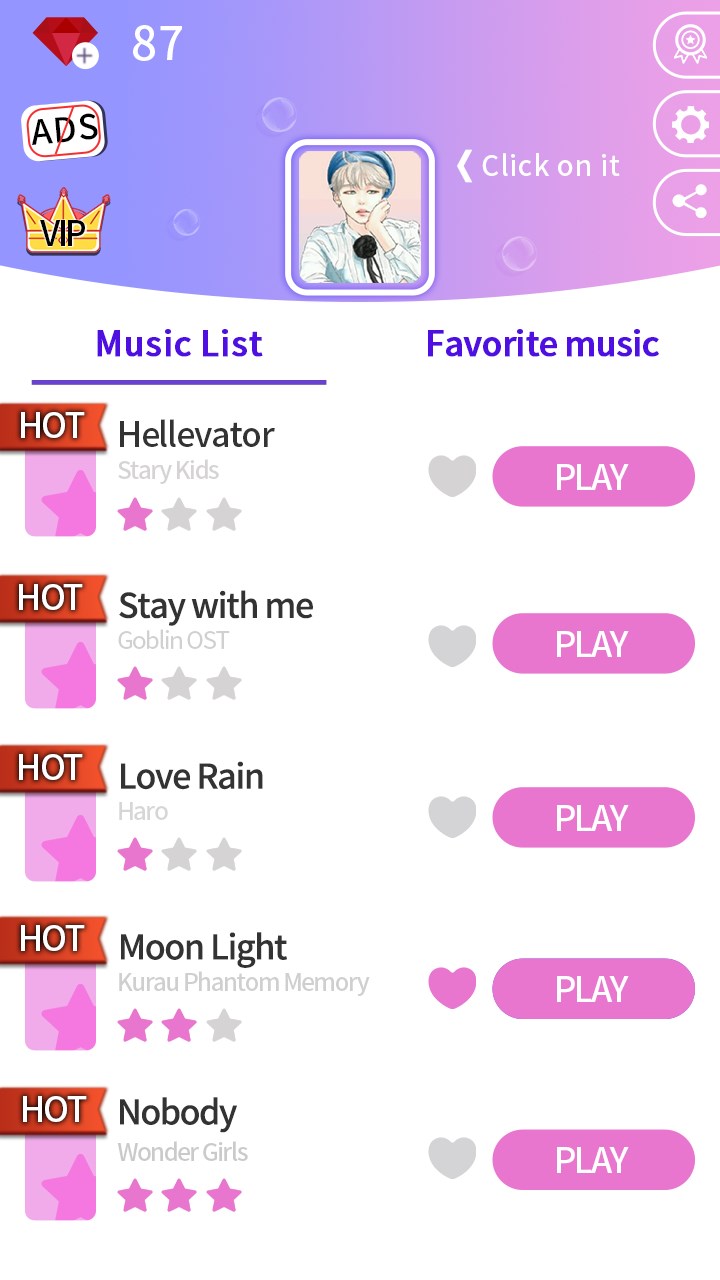Start playing Love Rain
The height and width of the screenshot is (1280, 720).
(x=593, y=817)
